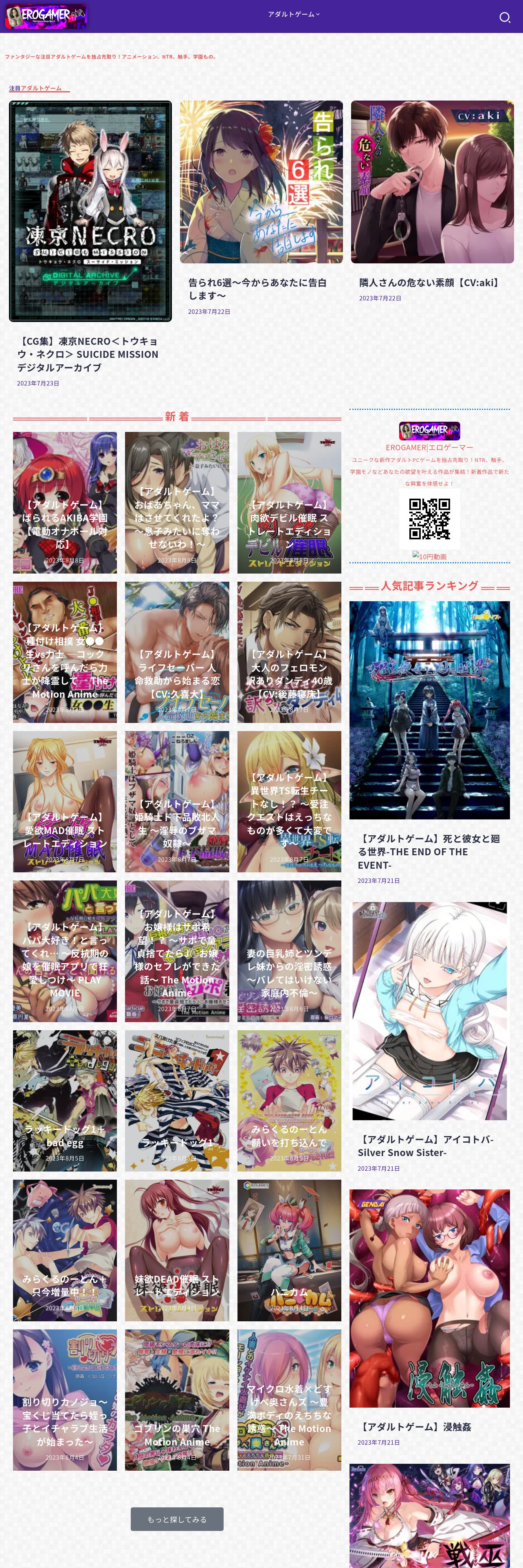Image resolution: width=523 pixels, height=1568 pixels.
Task: Open the ライフセーバー 人命救助から始まる恋 post
Action: pos(176,652)
